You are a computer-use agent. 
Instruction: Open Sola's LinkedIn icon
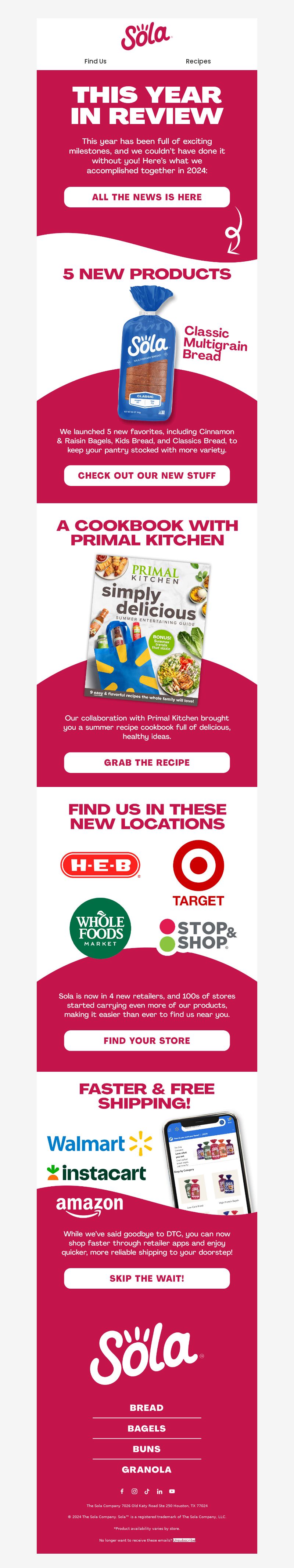coord(160,1491)
